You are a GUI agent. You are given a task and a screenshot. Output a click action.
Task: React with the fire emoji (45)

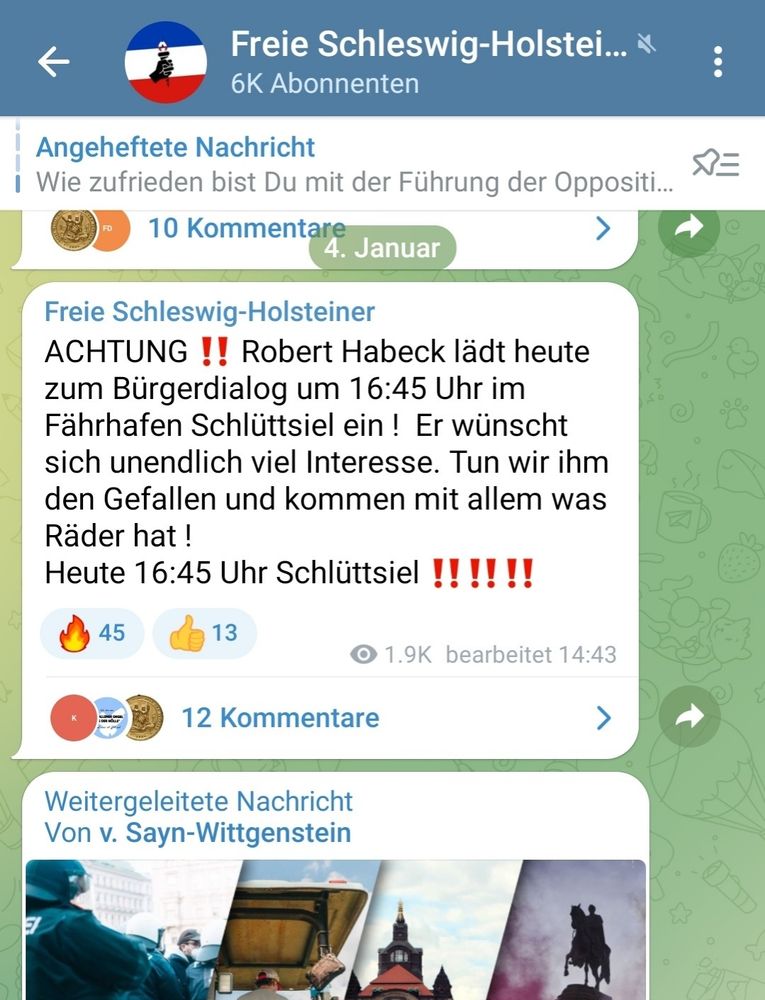92,634
